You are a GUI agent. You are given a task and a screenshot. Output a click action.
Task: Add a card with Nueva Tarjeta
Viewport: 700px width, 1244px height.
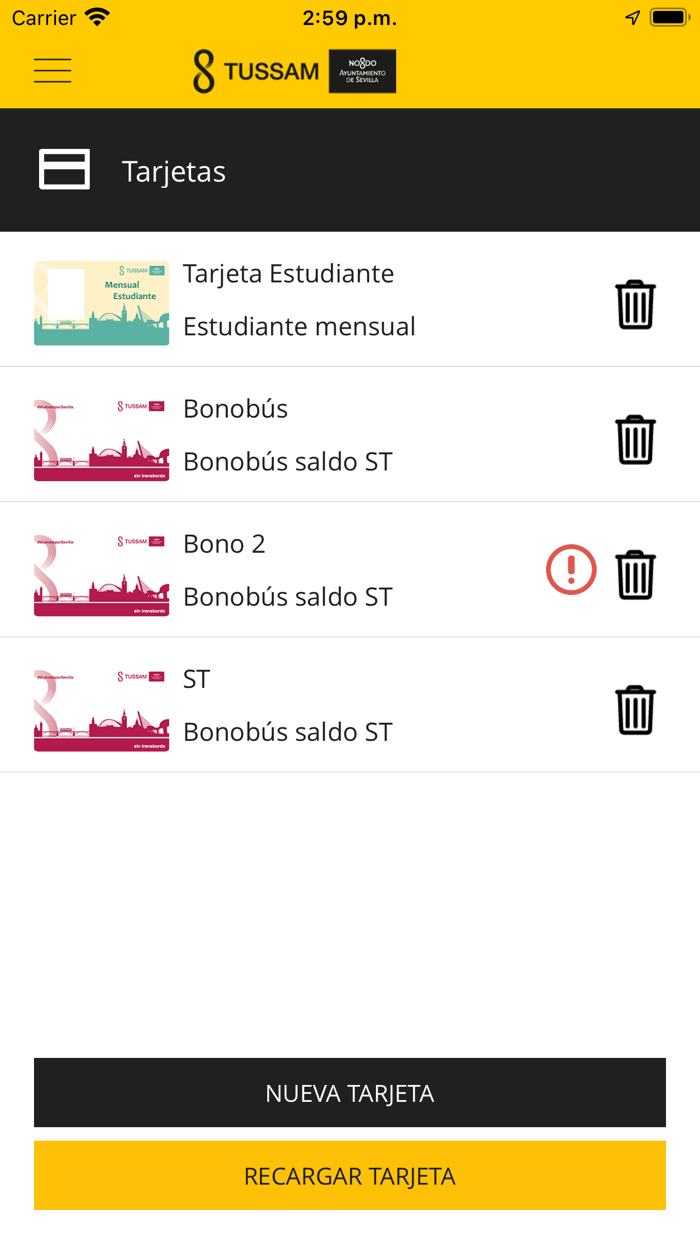[x=350, y=1093]
